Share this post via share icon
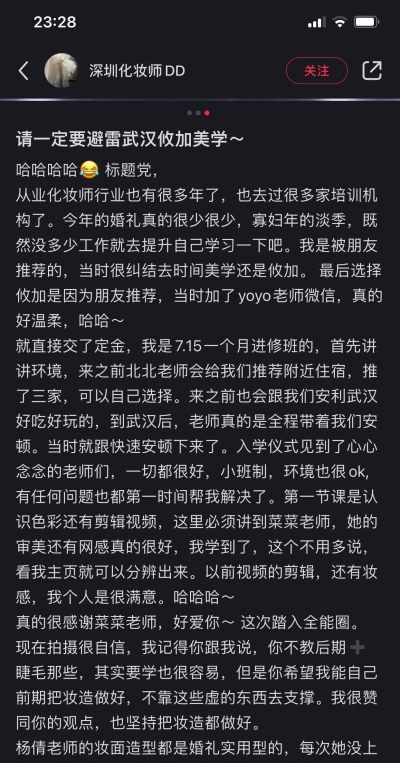Image resolution: width=400 pixels, height=763 pixels. 372,71
